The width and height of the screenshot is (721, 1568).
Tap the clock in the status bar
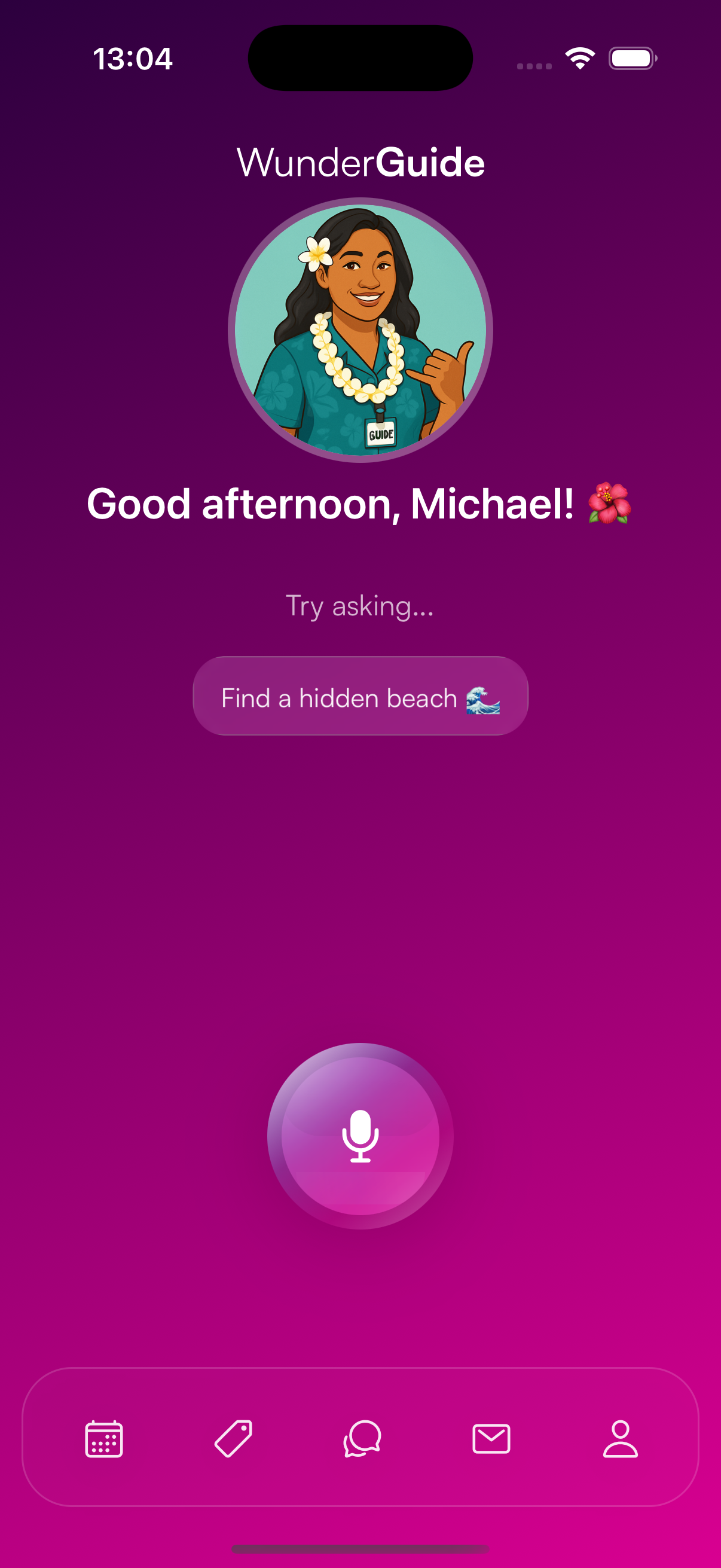click(x=133, y=59)
